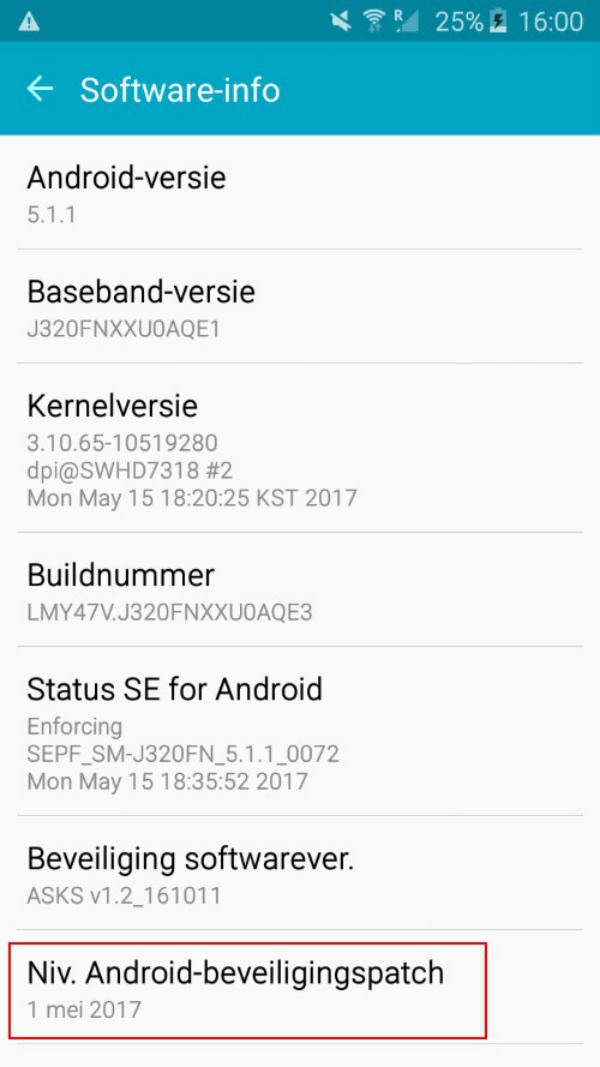Image resolution: width=600 pixels, height=1067 pixels.
Task: Select Status SE for Android row
Action: pos(300,732)
